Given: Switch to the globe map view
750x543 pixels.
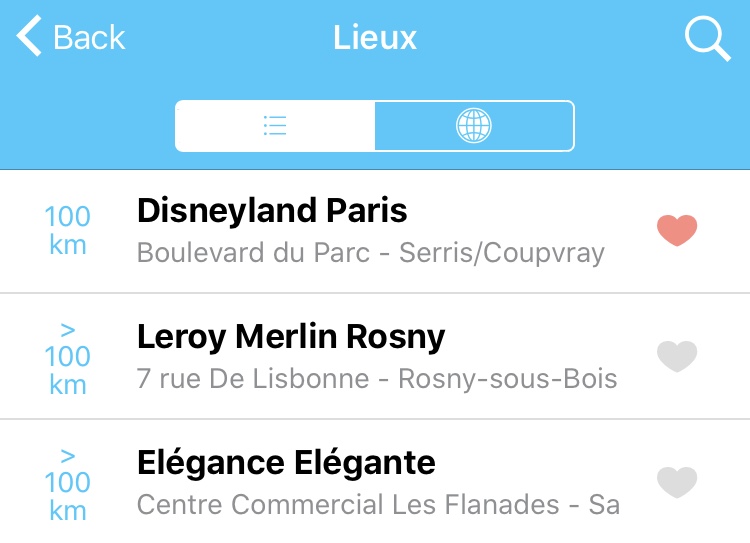Looking at the screenshot, I should click(x=474, y=126).
